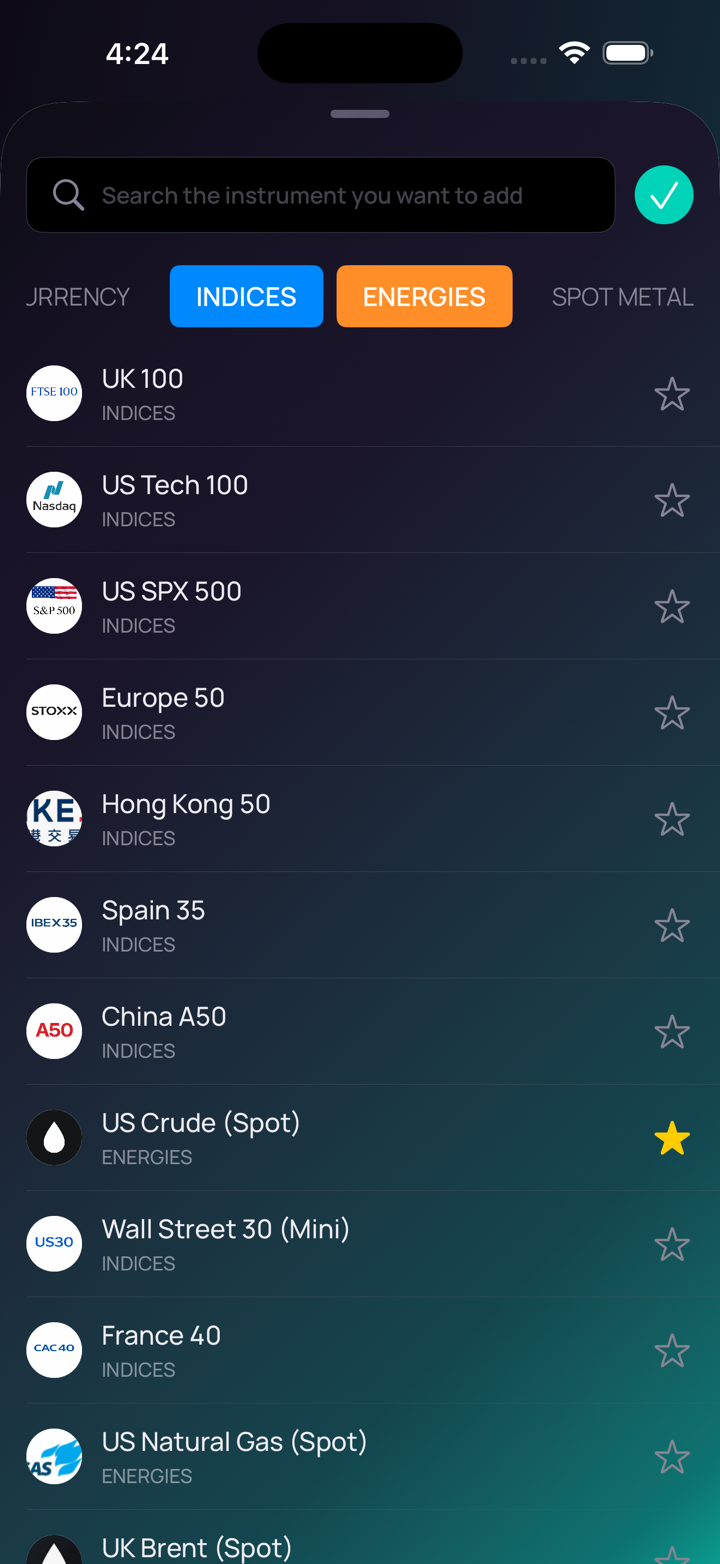This screenshot has width=720, height=1564.
Task: Select the INDICES filter chip
Action: (x=246, y=296)
